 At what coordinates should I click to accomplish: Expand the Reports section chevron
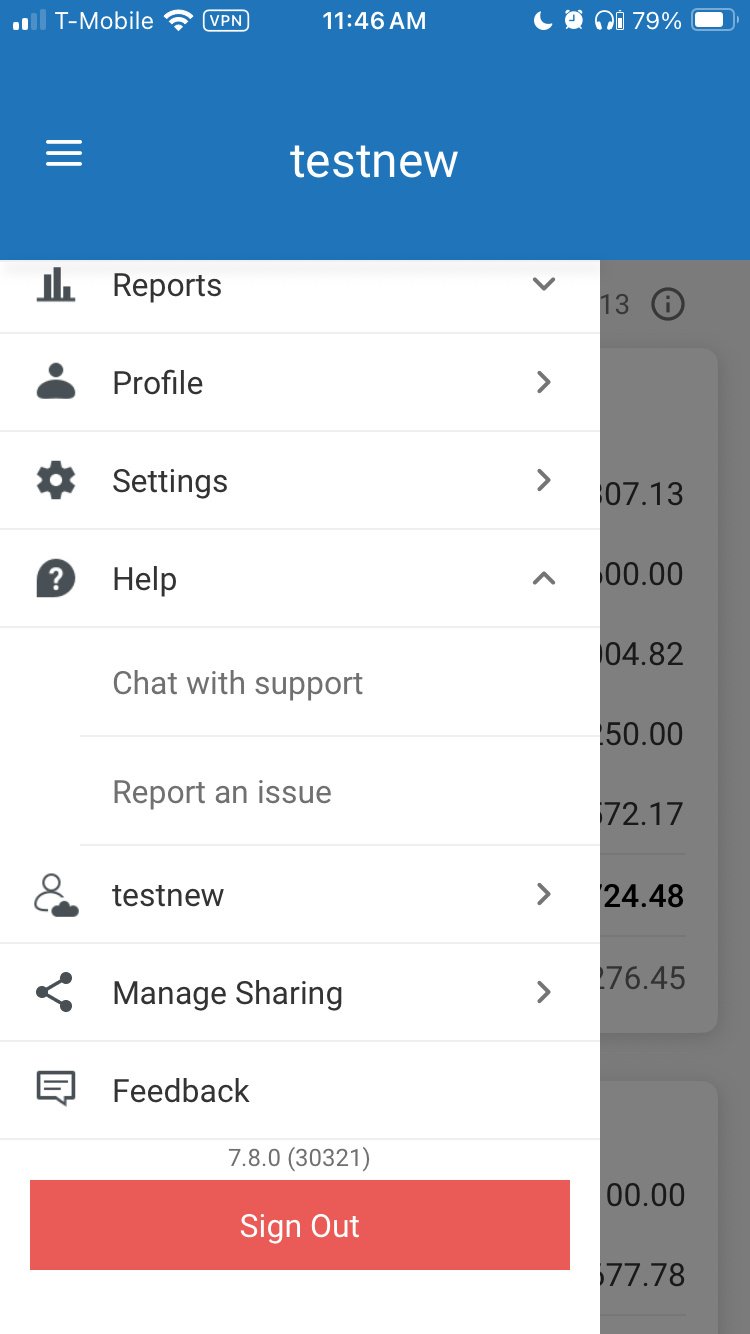pos(544,285)
